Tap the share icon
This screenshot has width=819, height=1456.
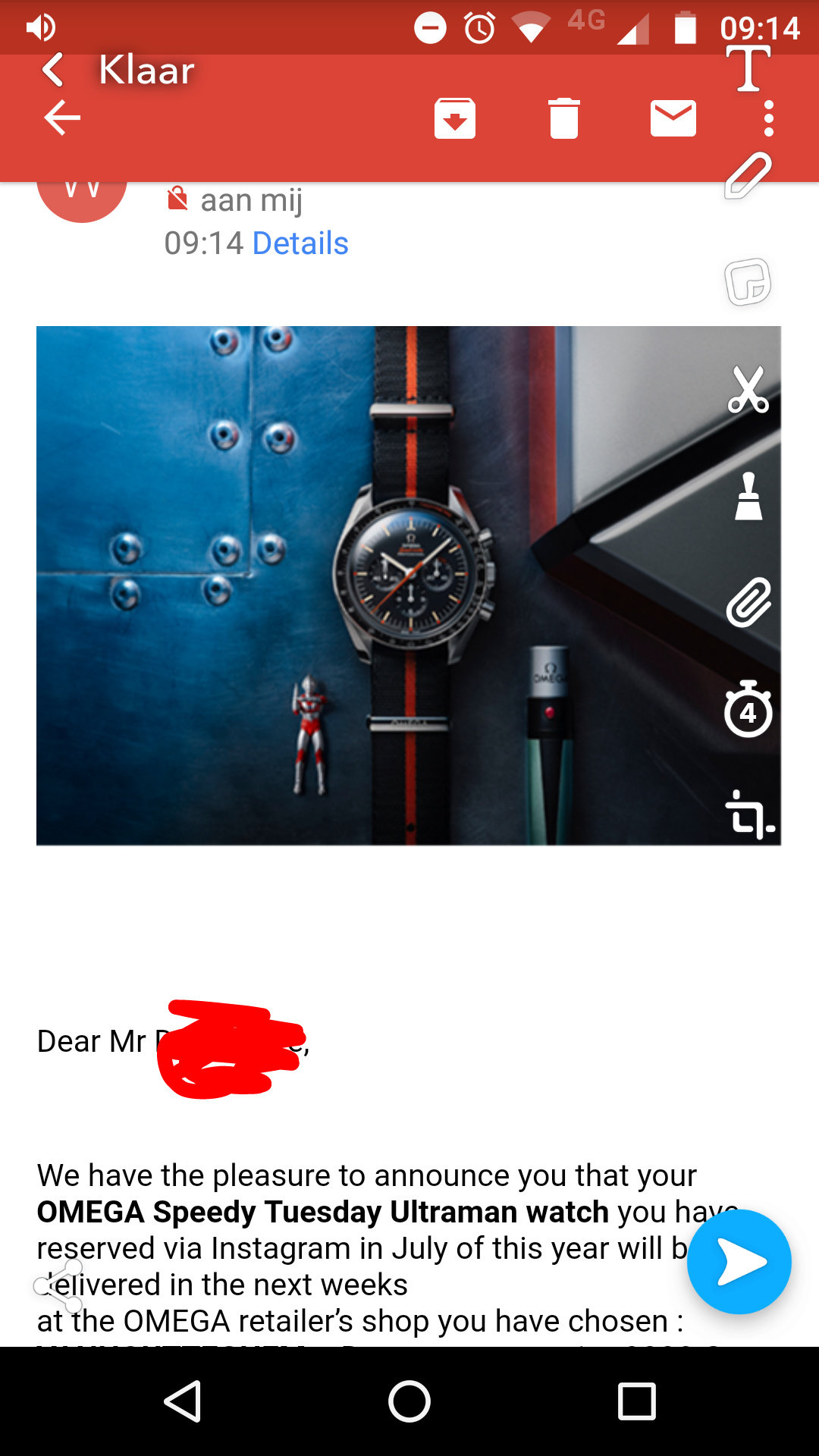59,1286
